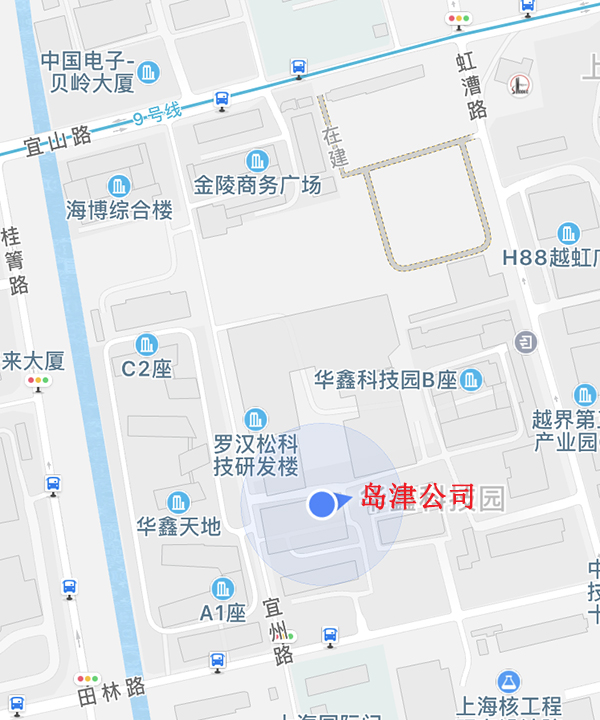Select the C2座 building marker
600x720 pixels.
(147, 345)
